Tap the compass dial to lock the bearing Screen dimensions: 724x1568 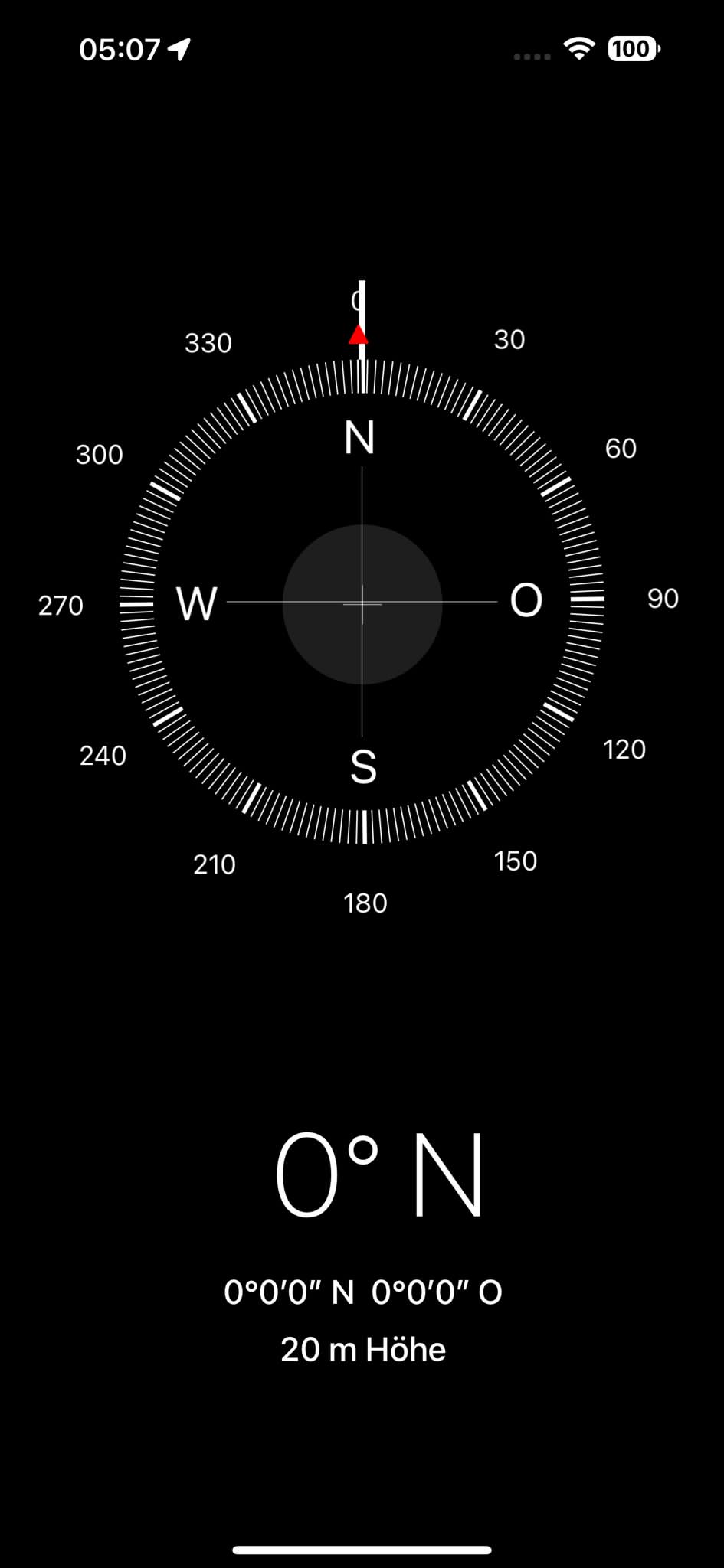362,603
